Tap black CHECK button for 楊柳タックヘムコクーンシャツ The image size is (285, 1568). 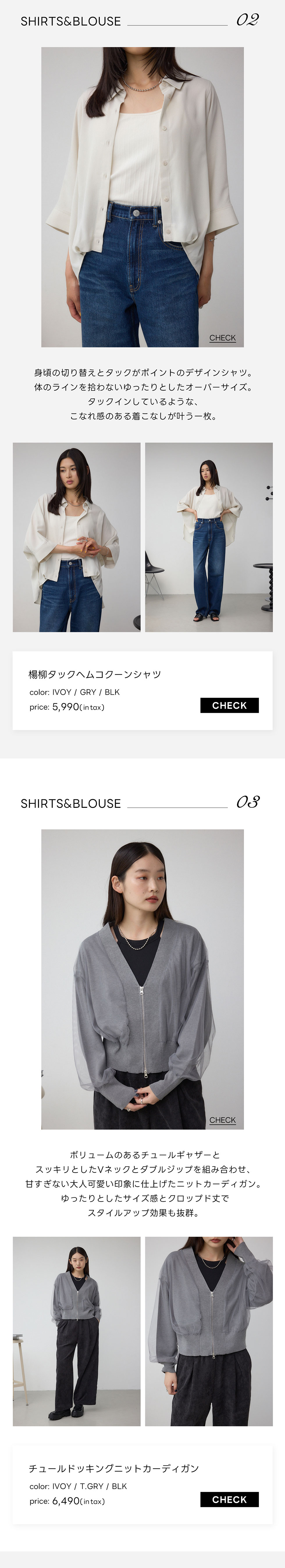click(x=229, y=706)
